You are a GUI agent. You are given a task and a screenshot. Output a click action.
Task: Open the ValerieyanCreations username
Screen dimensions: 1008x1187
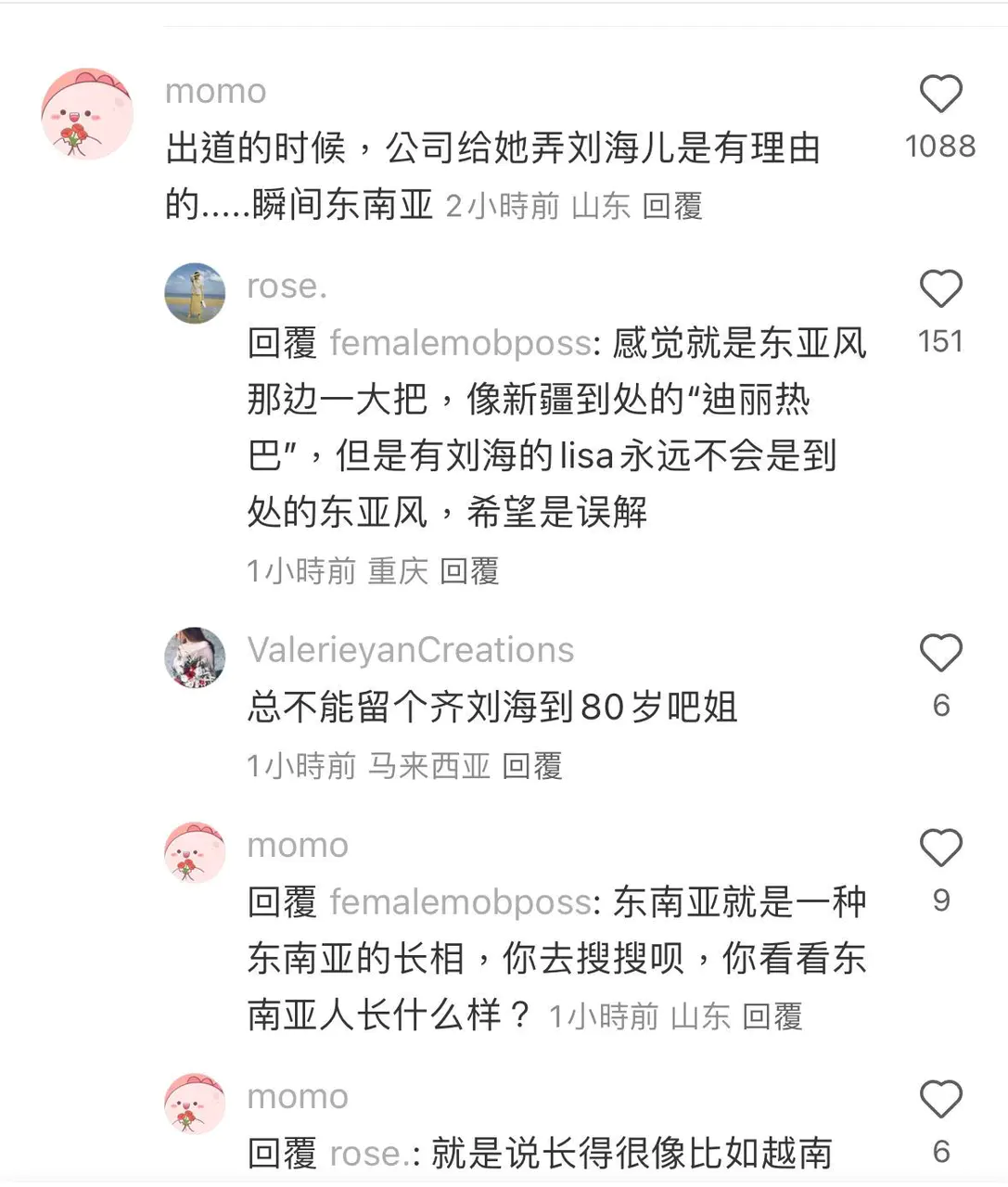click(410, 650)
